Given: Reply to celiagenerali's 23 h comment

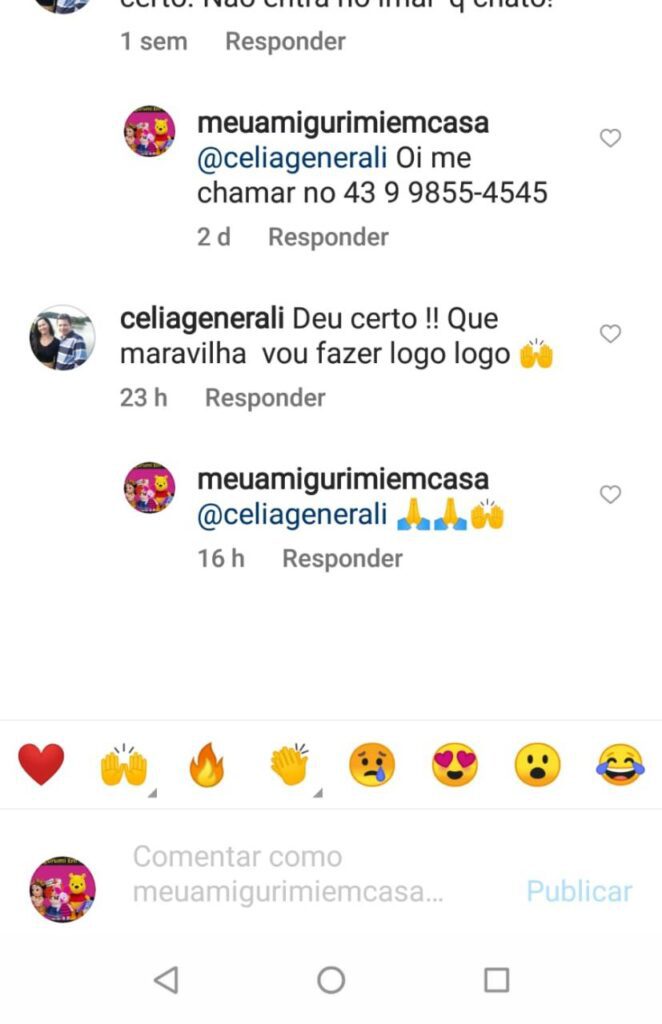Looking at the screenshot, I should click(265, 398).
